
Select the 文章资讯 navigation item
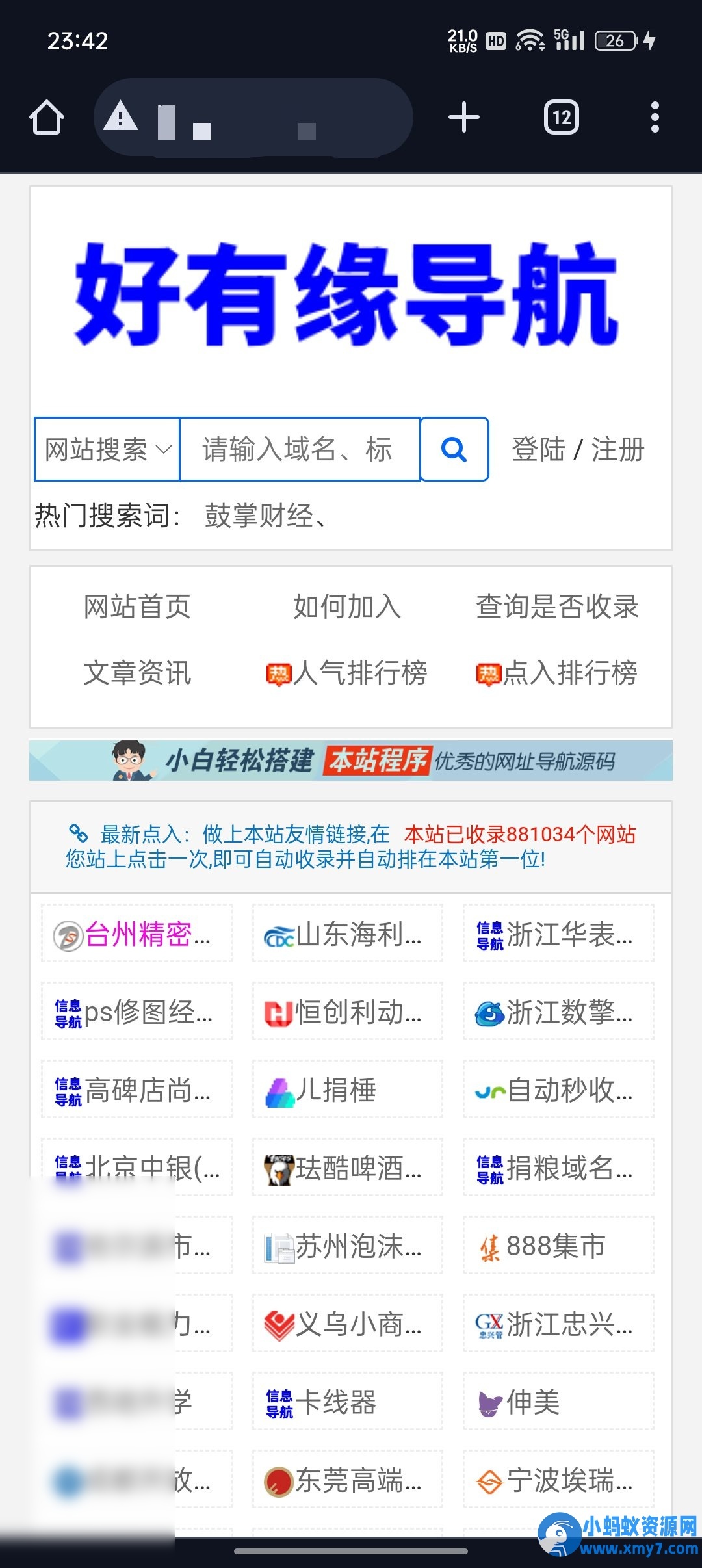coord(138,674)
